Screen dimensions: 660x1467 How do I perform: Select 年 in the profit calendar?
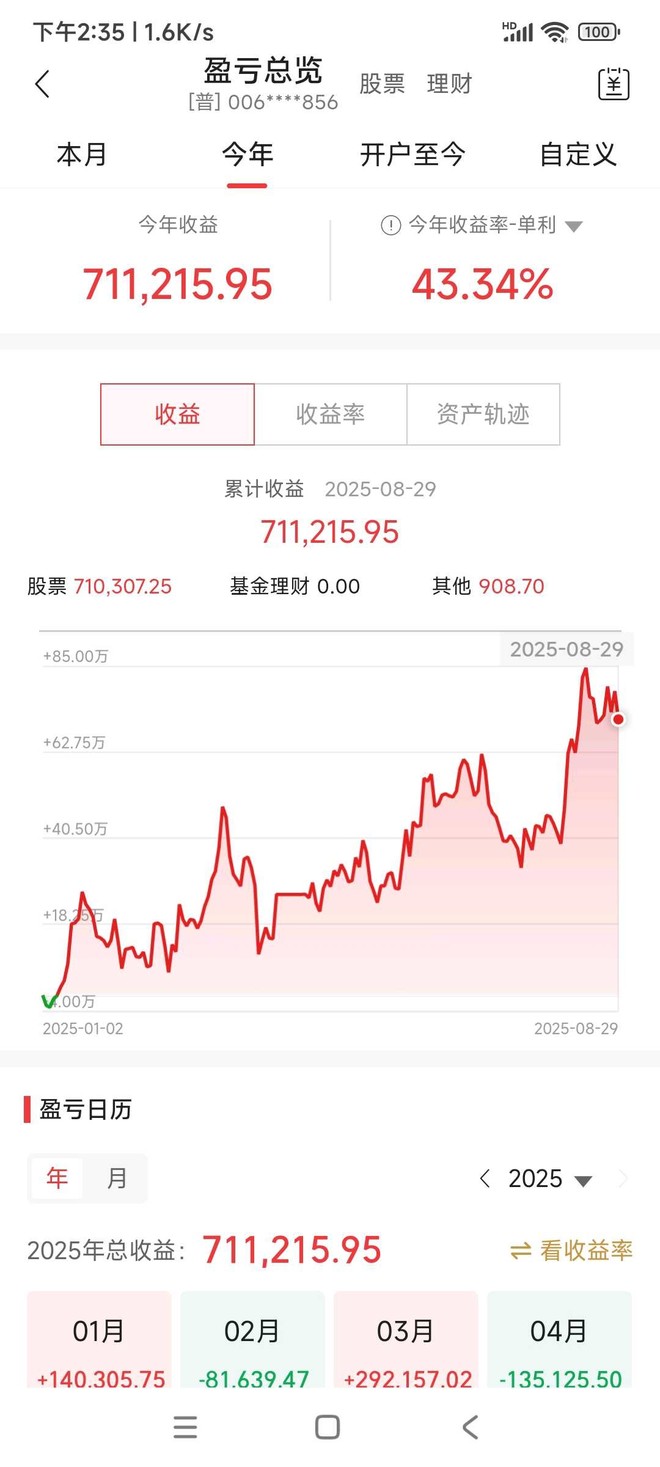pyautogui.click(x=57, y=1178)
